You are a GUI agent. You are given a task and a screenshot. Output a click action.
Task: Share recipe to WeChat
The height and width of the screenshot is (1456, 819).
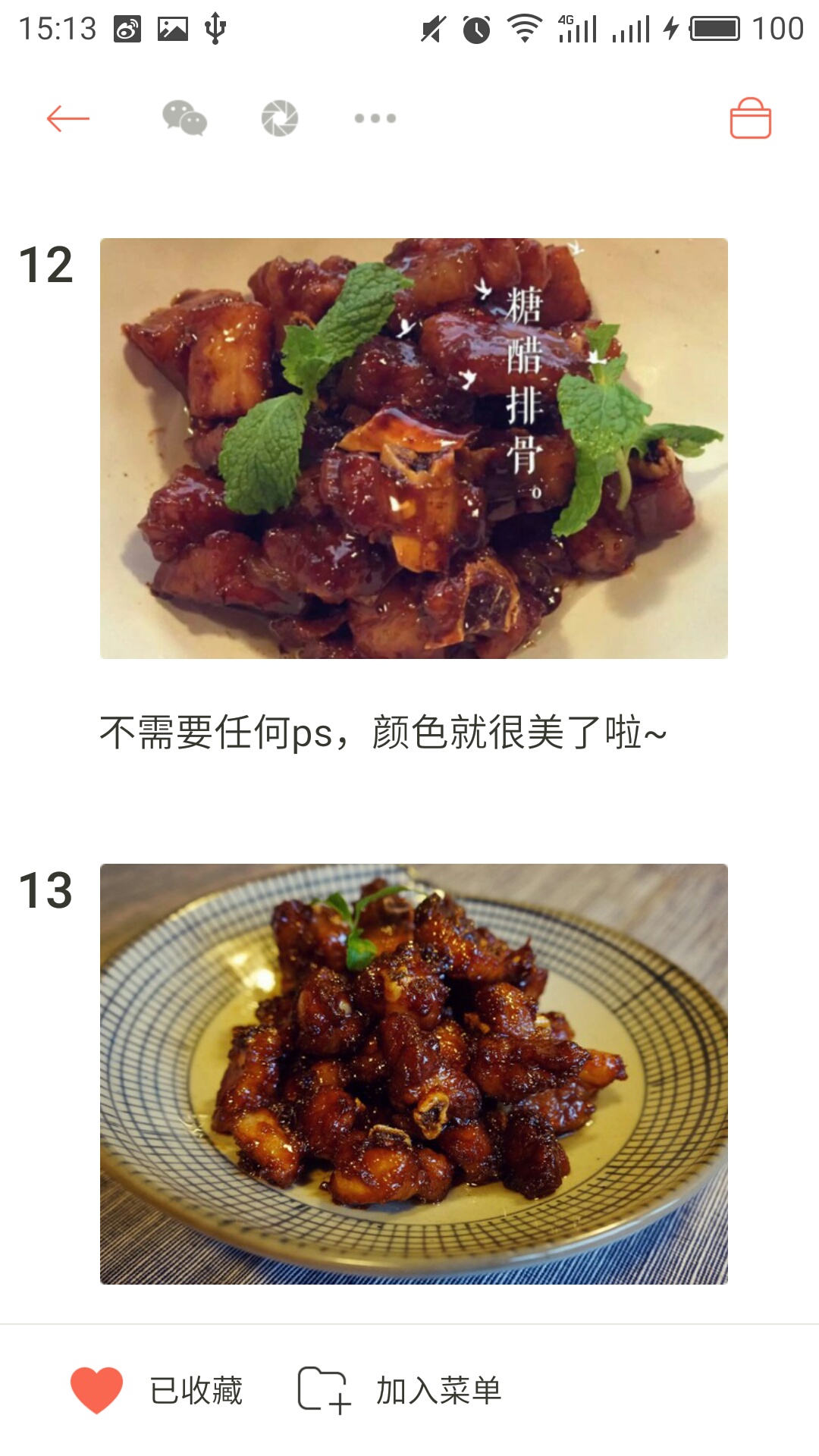pos(184,118)
